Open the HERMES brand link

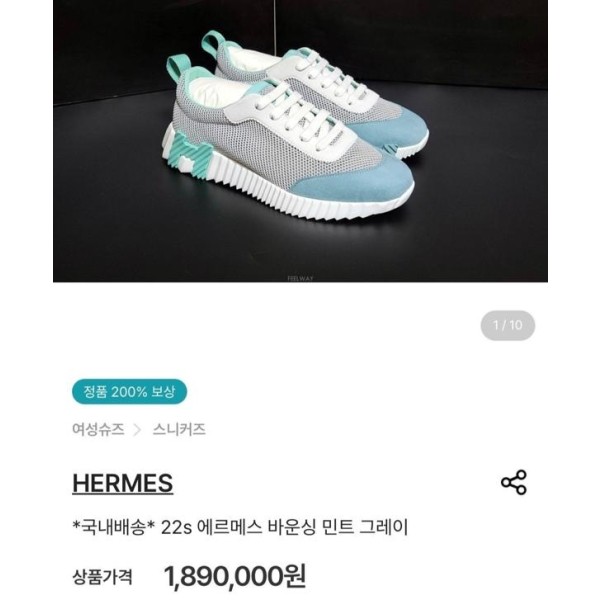point(122,484)
